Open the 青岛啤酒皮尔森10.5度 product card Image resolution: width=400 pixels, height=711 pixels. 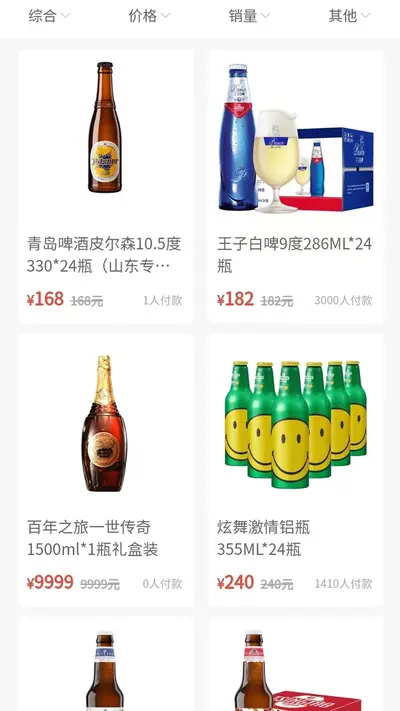[106, 186]
